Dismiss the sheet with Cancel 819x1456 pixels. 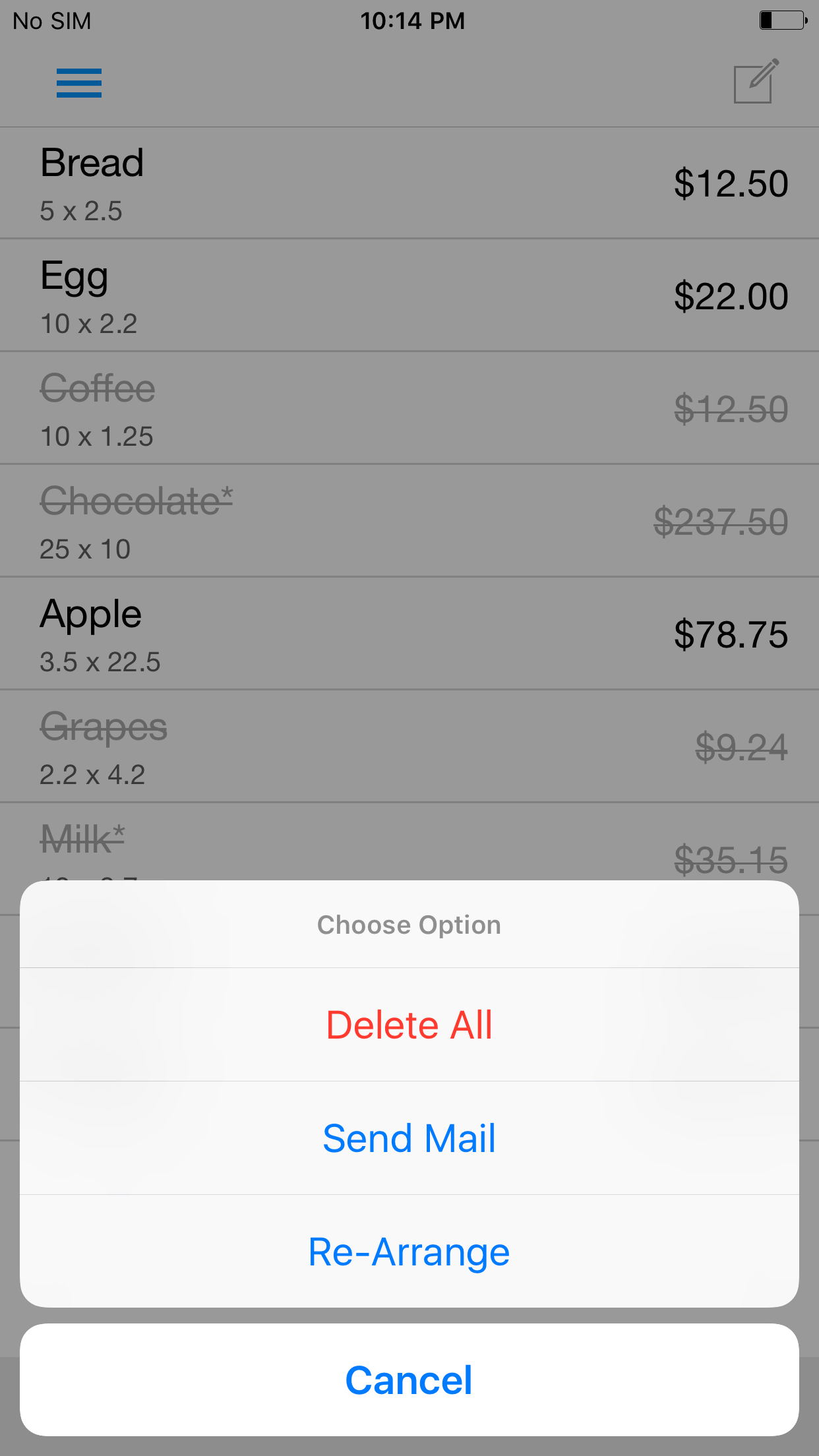[x=409, y=1380]
